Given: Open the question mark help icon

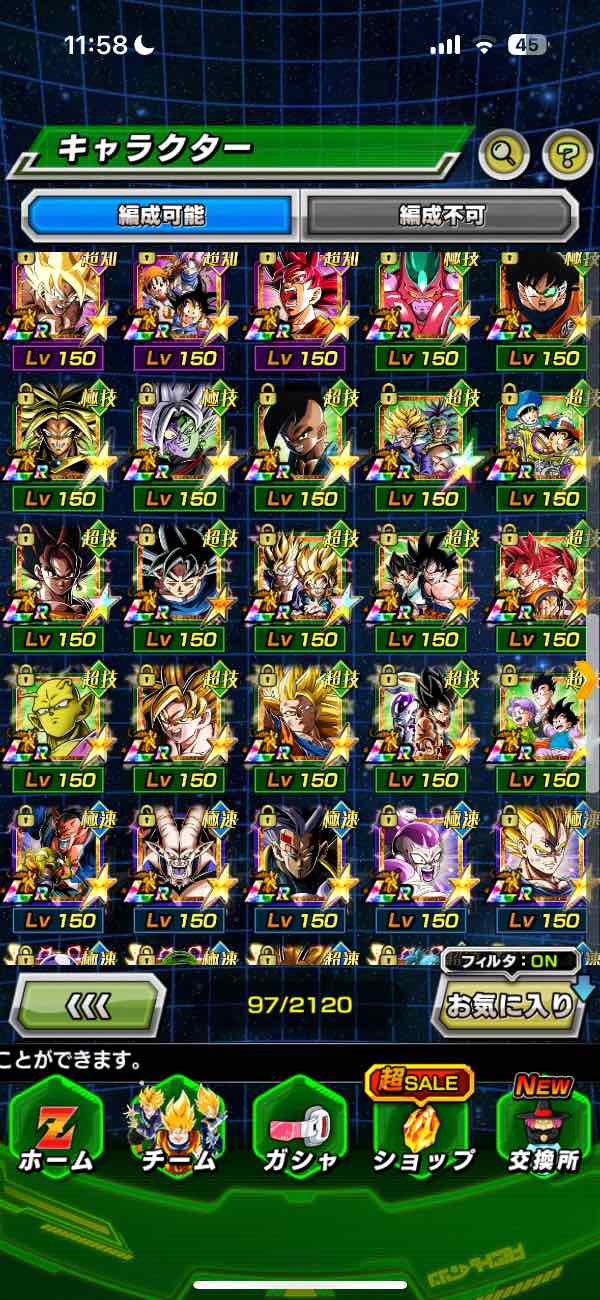Looking at the screenshot, I should (x=567, y=153).
